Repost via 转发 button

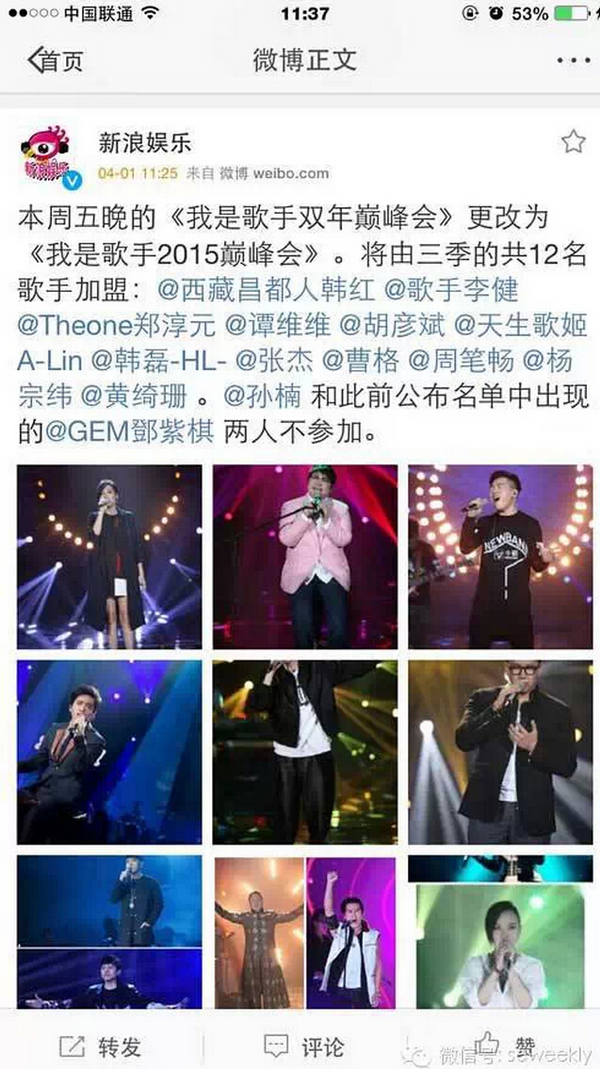coord(101,1047)
